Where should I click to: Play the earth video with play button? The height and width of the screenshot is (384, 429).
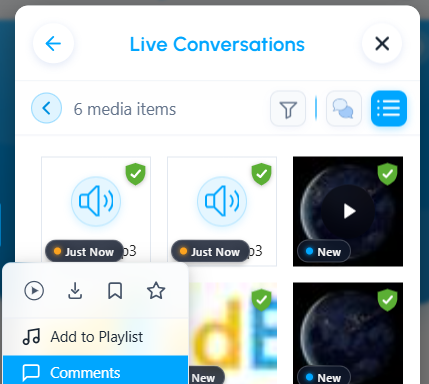click(x=348, y=211)
